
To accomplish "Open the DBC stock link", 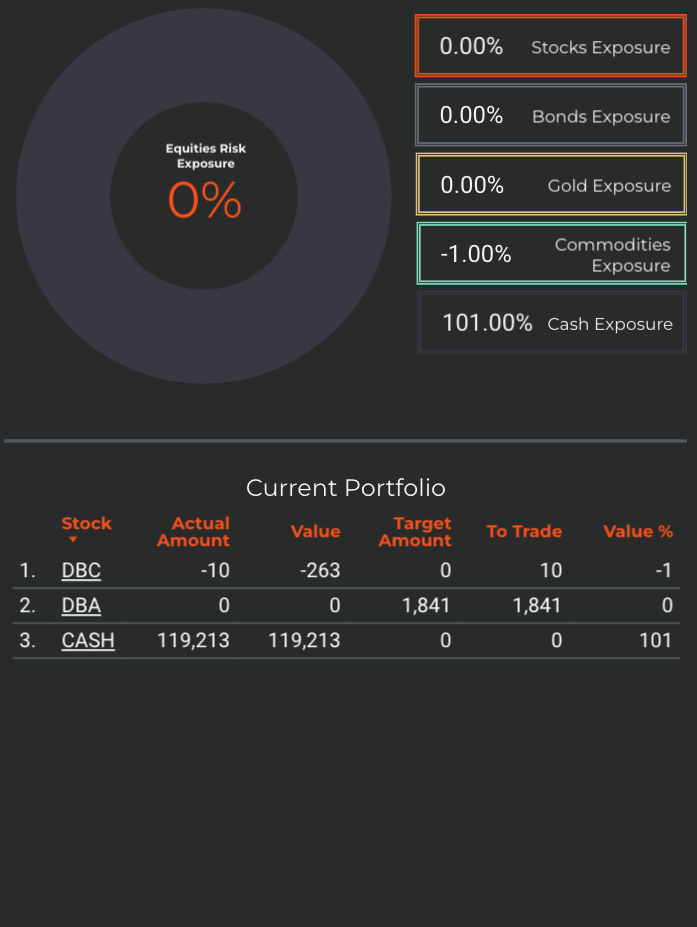I will tap(81, 570).
